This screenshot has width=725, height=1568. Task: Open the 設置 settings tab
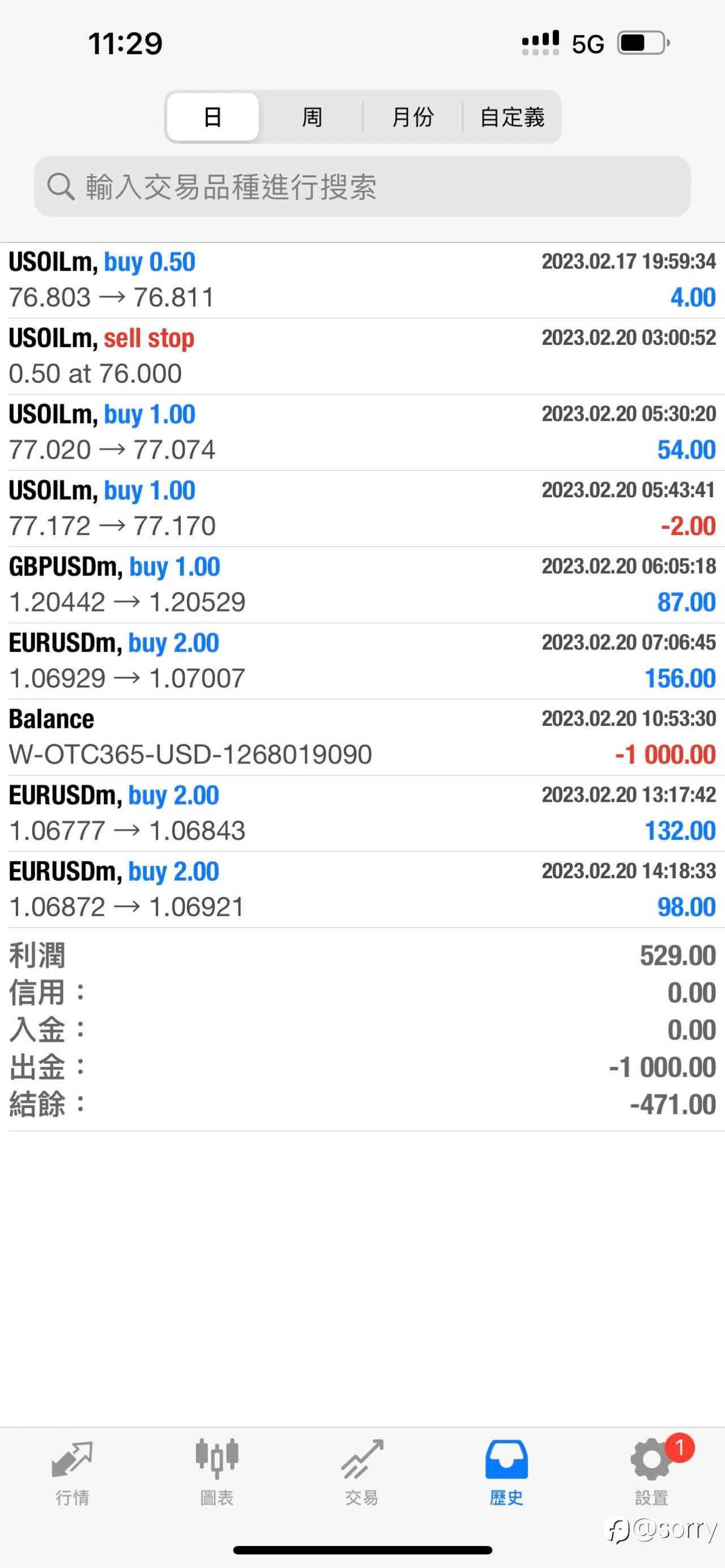(x=652, y=1473)
